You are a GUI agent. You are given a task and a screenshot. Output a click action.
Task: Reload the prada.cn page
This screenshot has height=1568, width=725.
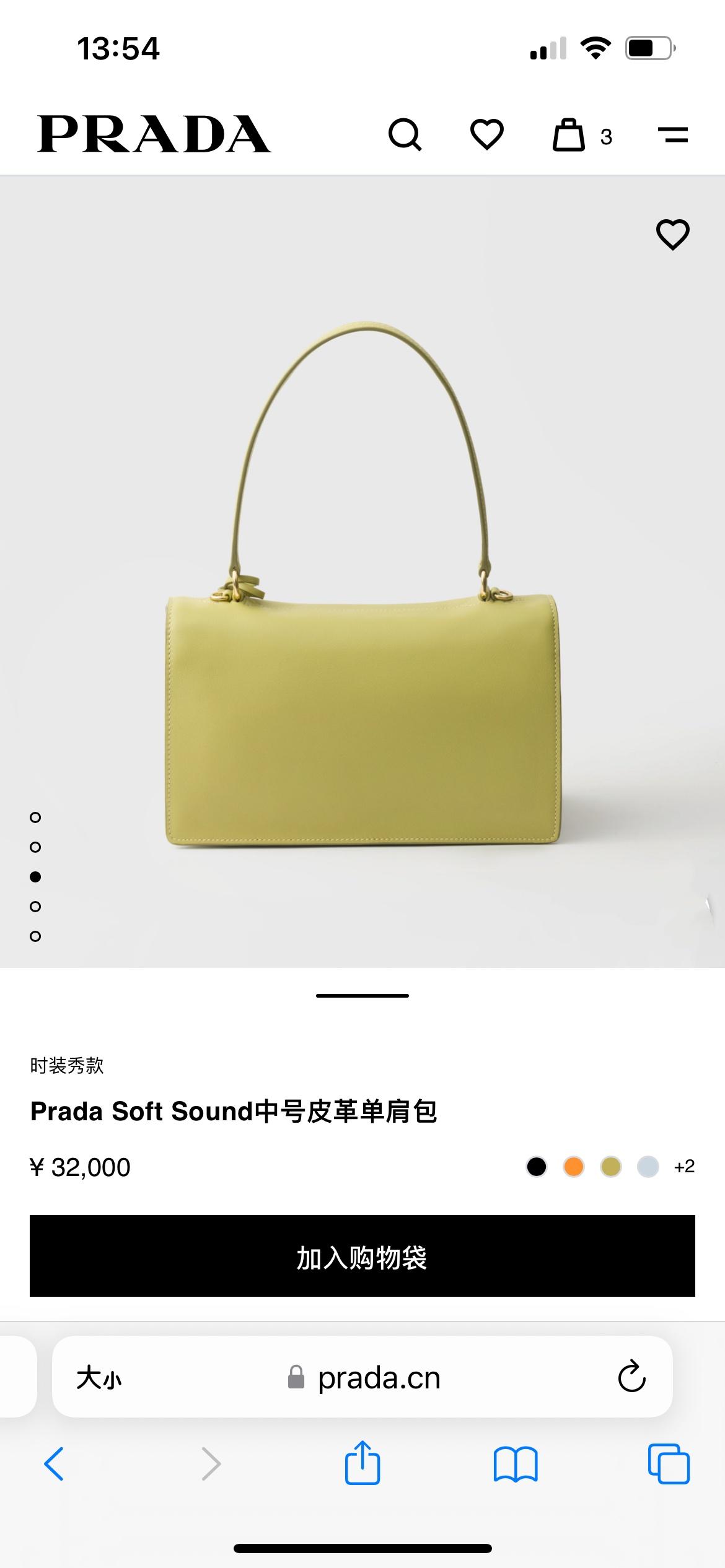(x=631, y=1377)
